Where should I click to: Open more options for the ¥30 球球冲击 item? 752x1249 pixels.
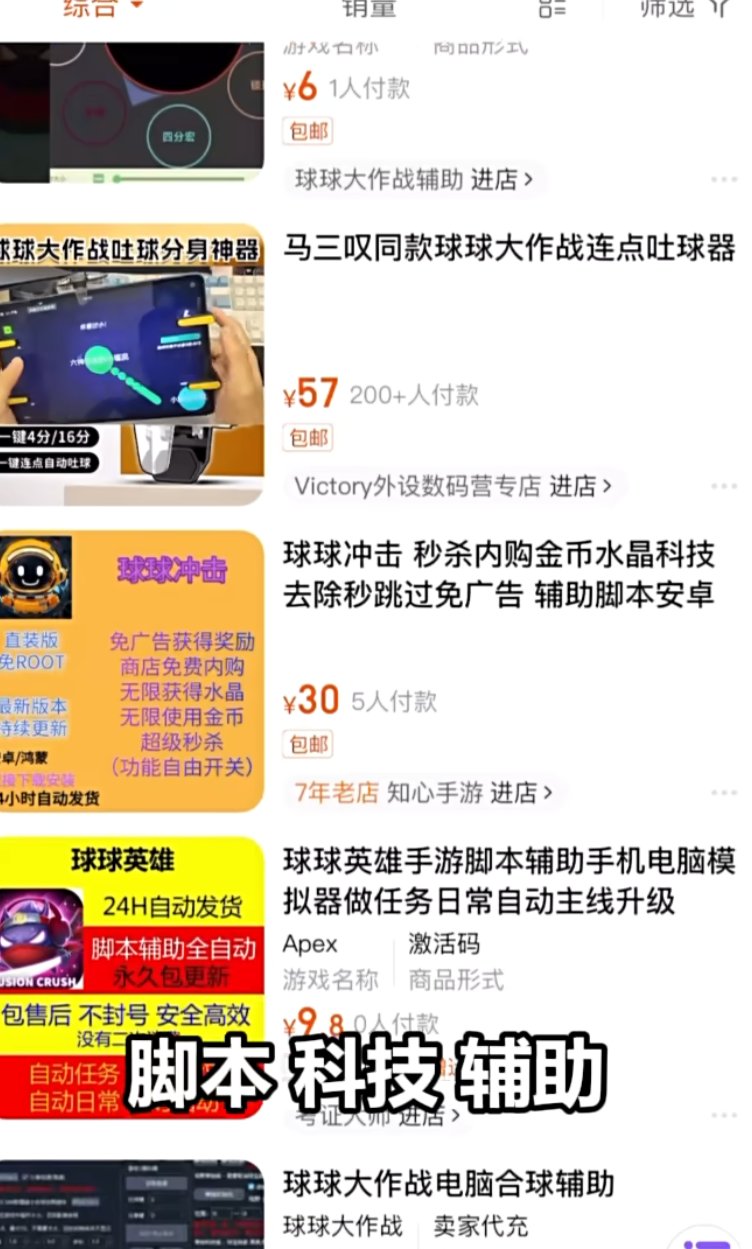tap(724, 793)
